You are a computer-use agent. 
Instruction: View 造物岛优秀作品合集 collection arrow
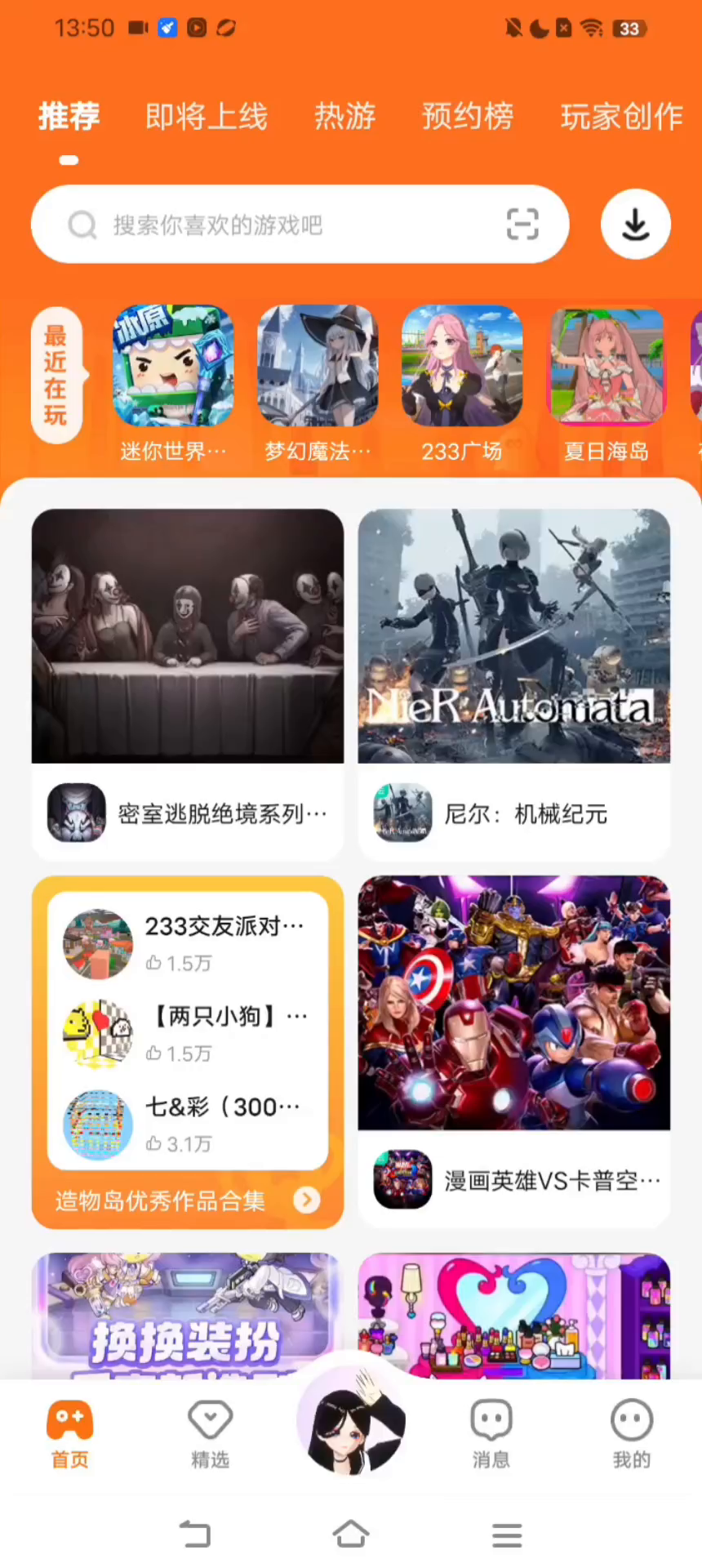coord(307,1200)
